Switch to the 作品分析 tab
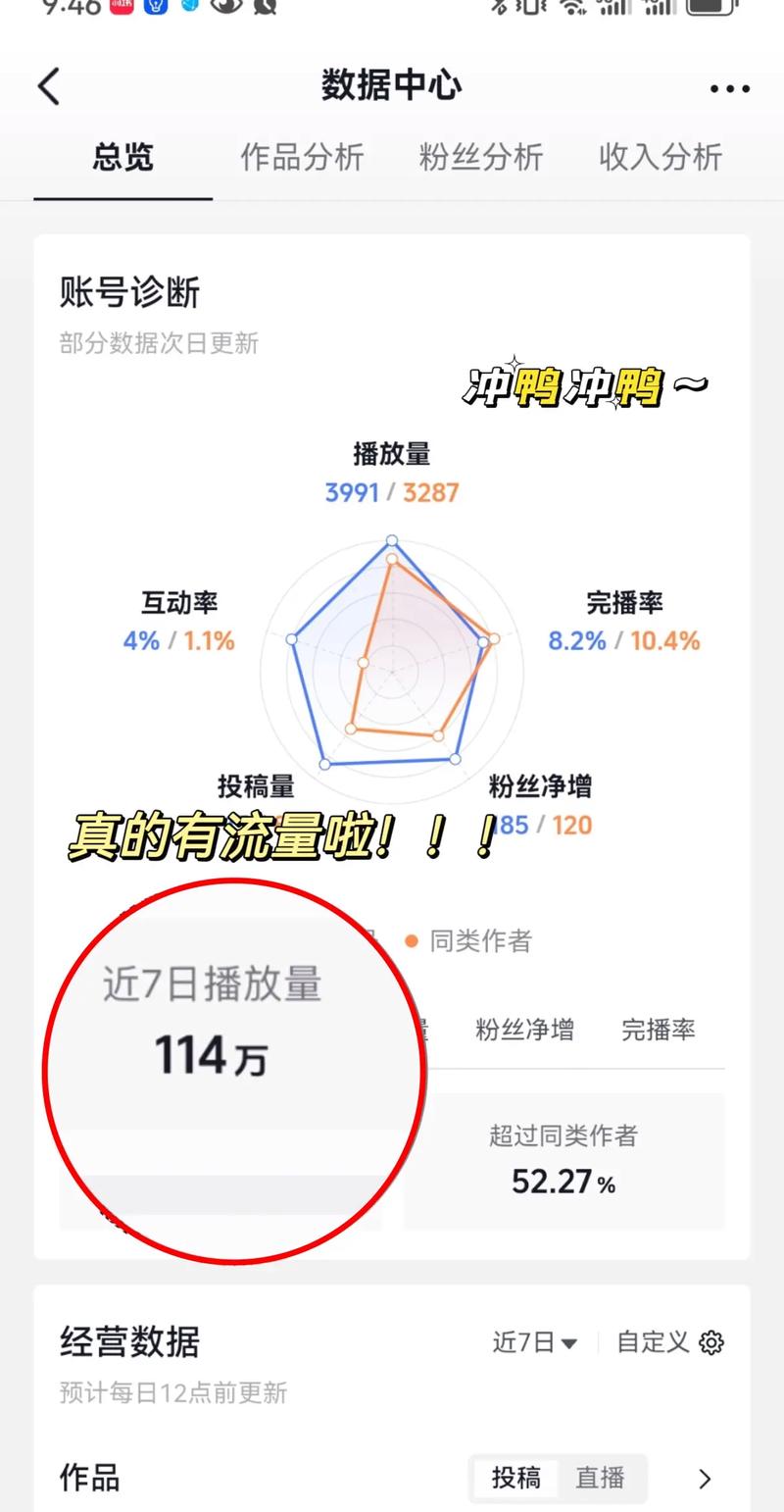784x1512 pixels. (x=302, y=157)
